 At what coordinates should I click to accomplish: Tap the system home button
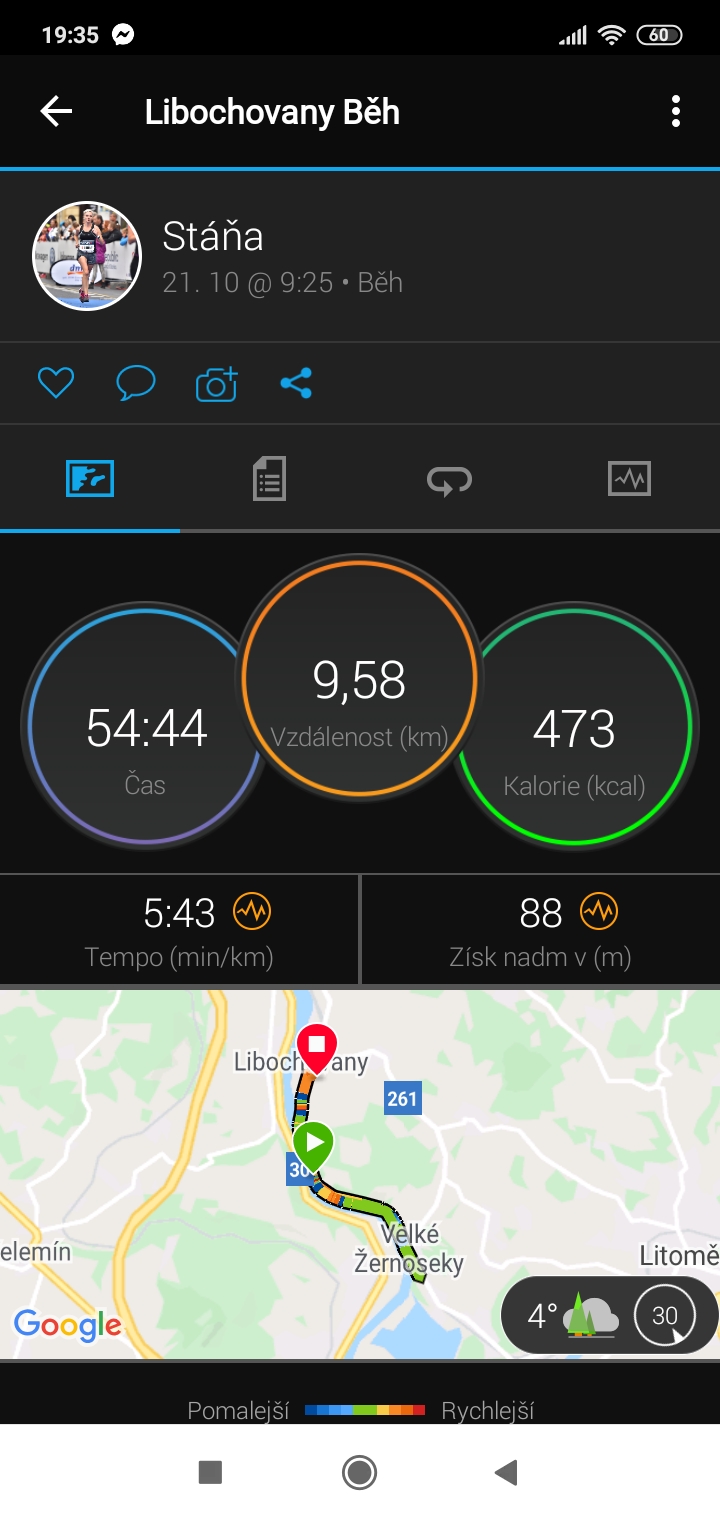pyautogui.click(x=359, y=1472)
